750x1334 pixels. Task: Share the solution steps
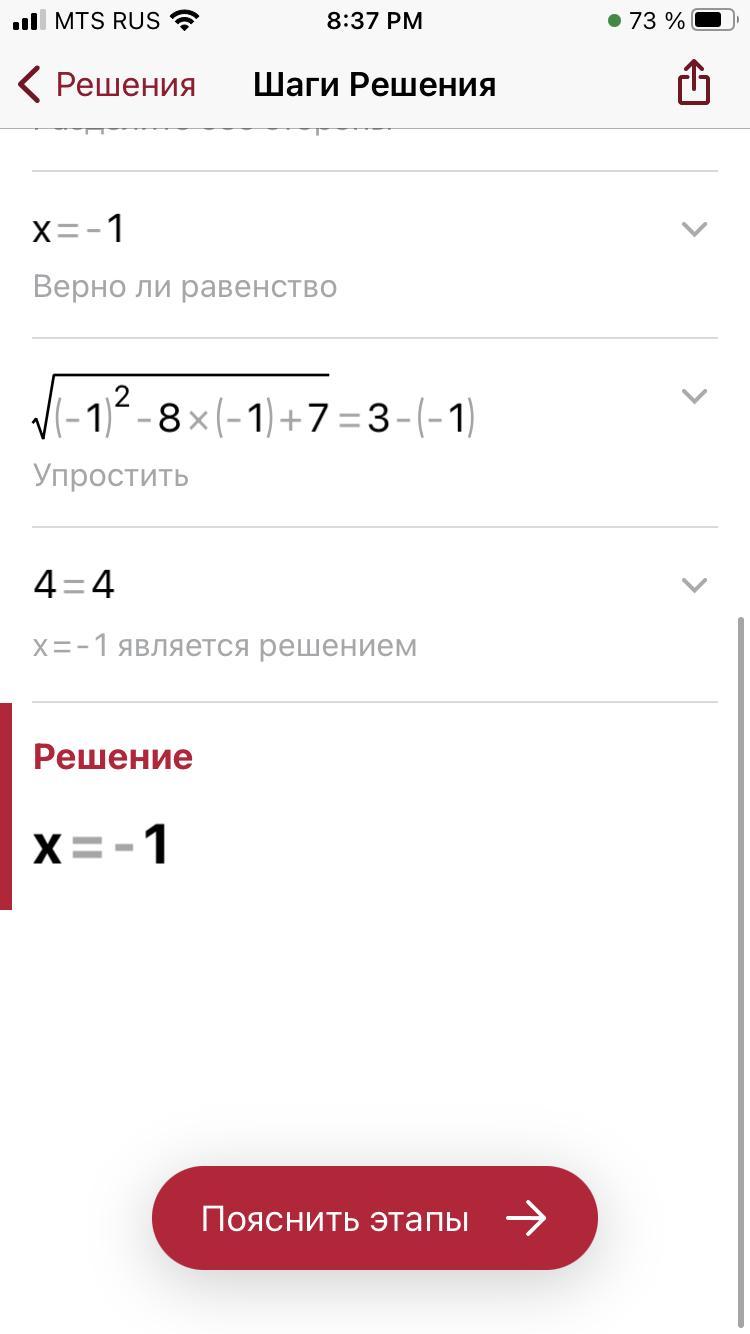[693, 83]
